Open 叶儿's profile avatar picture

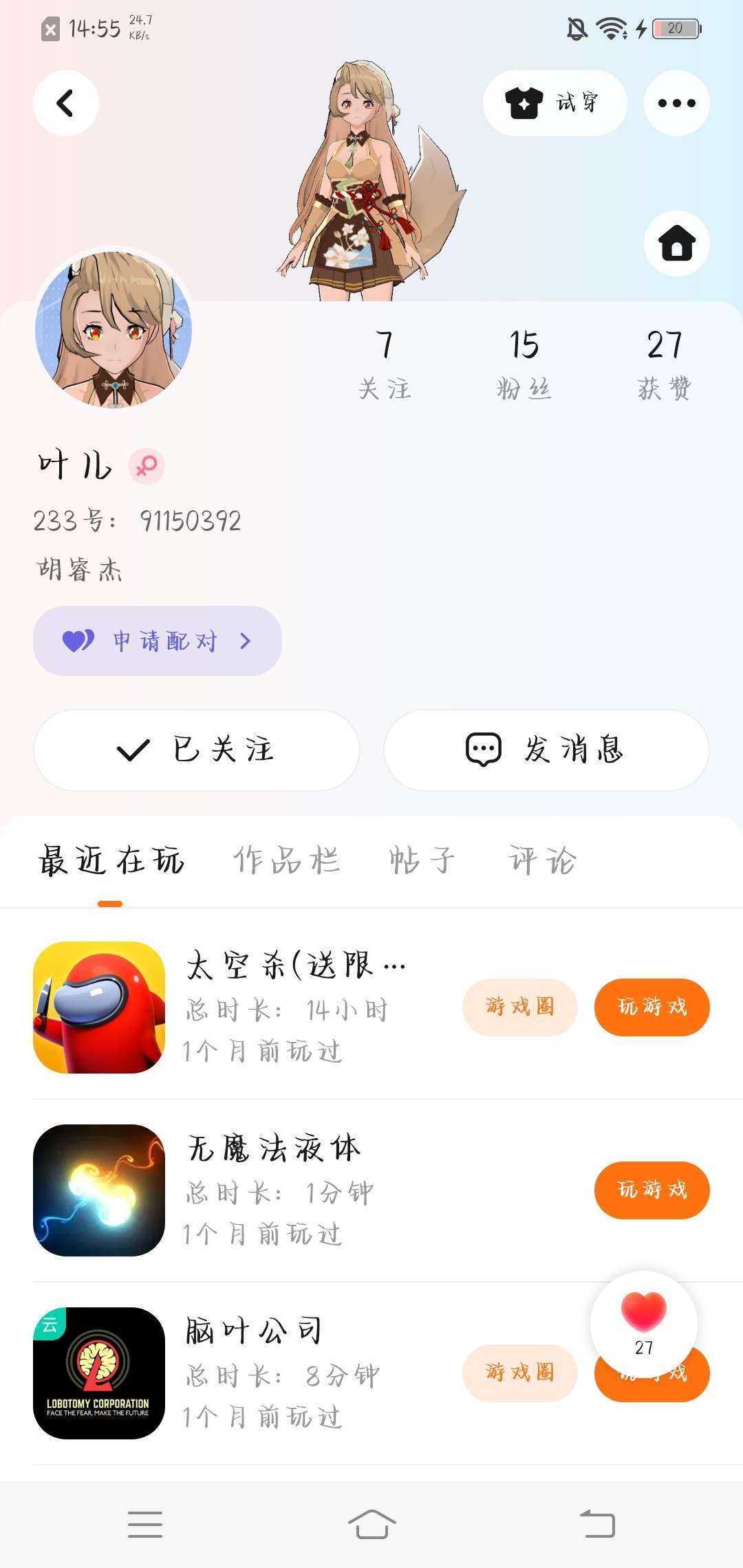click(114, 328)
